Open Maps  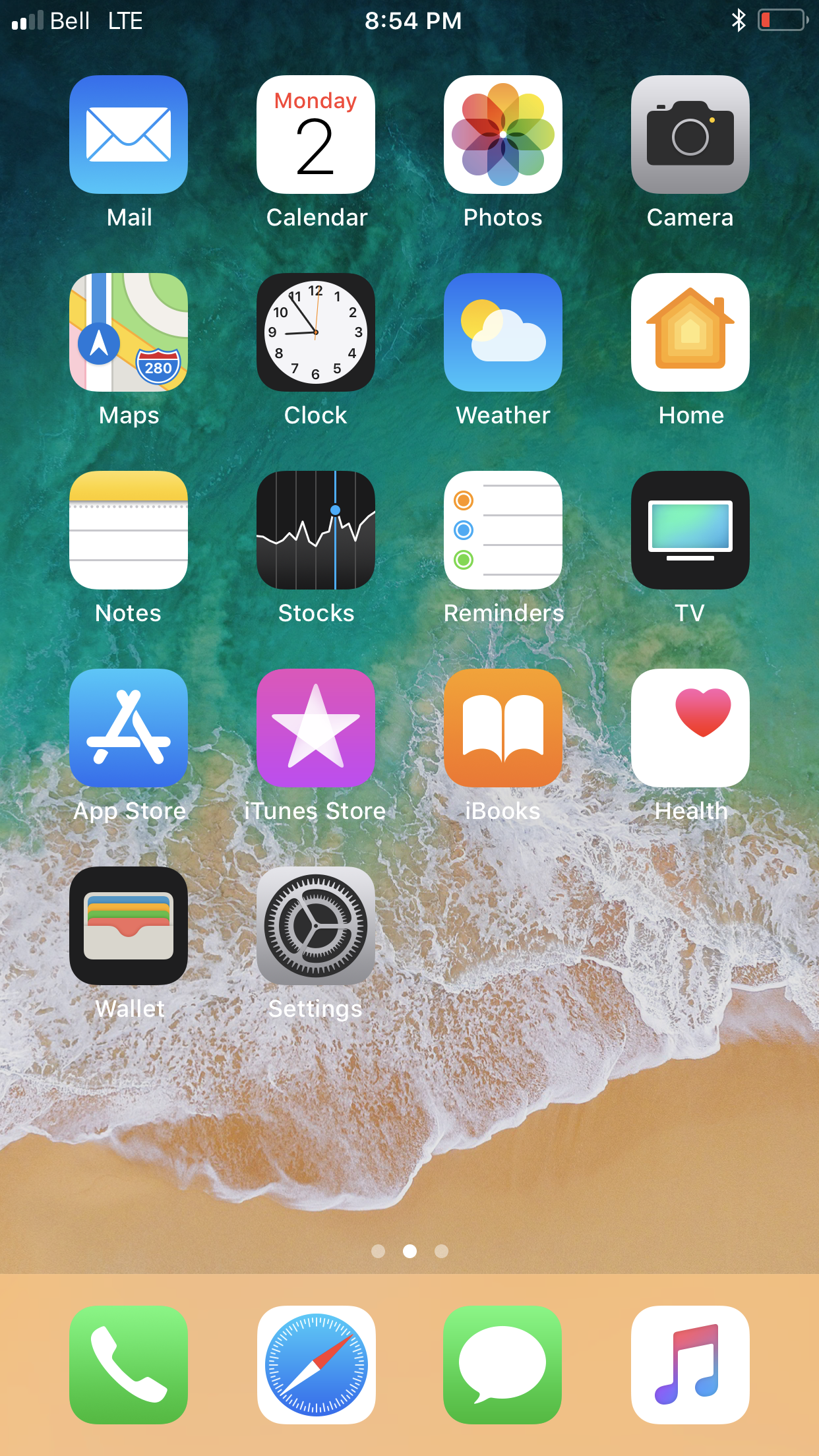click(x=129, y=332)
